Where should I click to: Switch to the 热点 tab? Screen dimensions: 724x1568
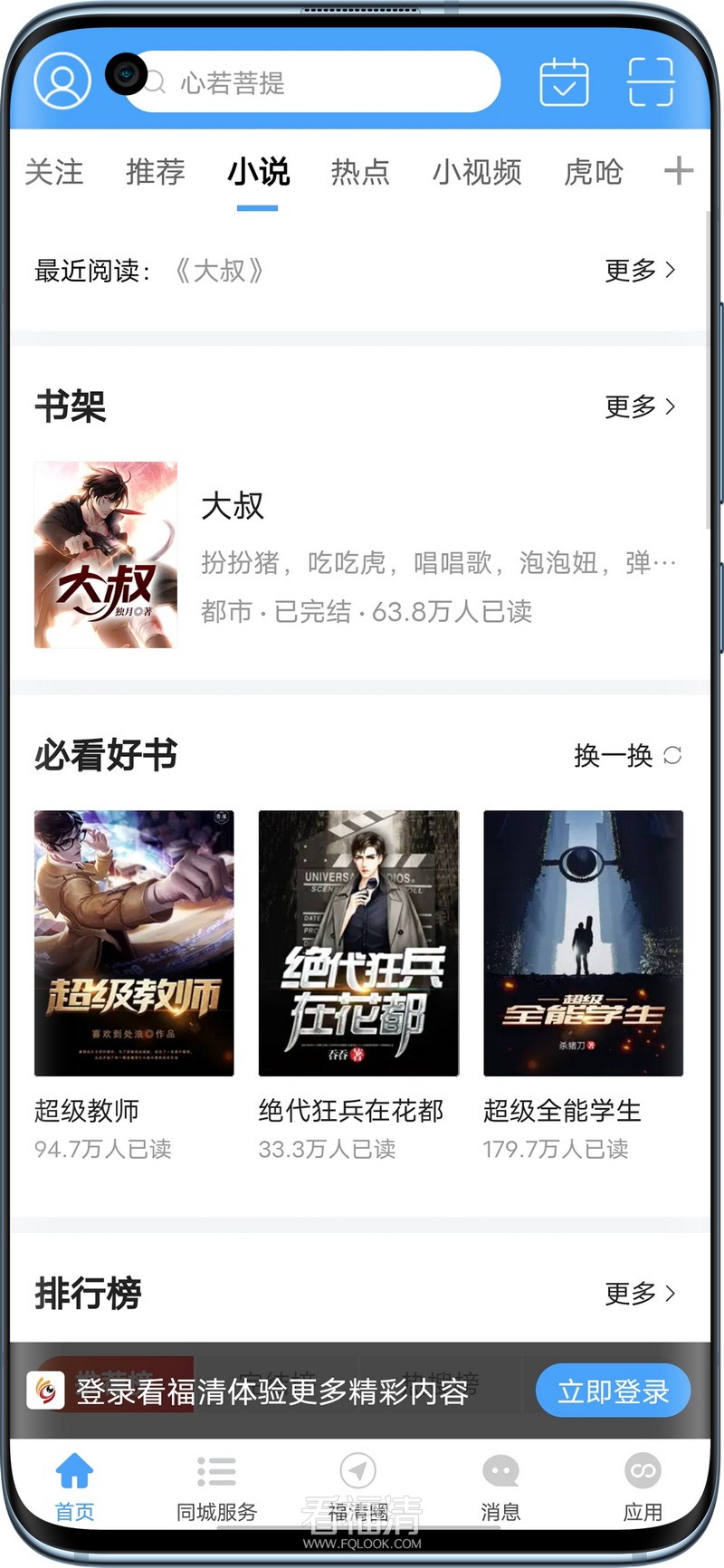(359, 173)
